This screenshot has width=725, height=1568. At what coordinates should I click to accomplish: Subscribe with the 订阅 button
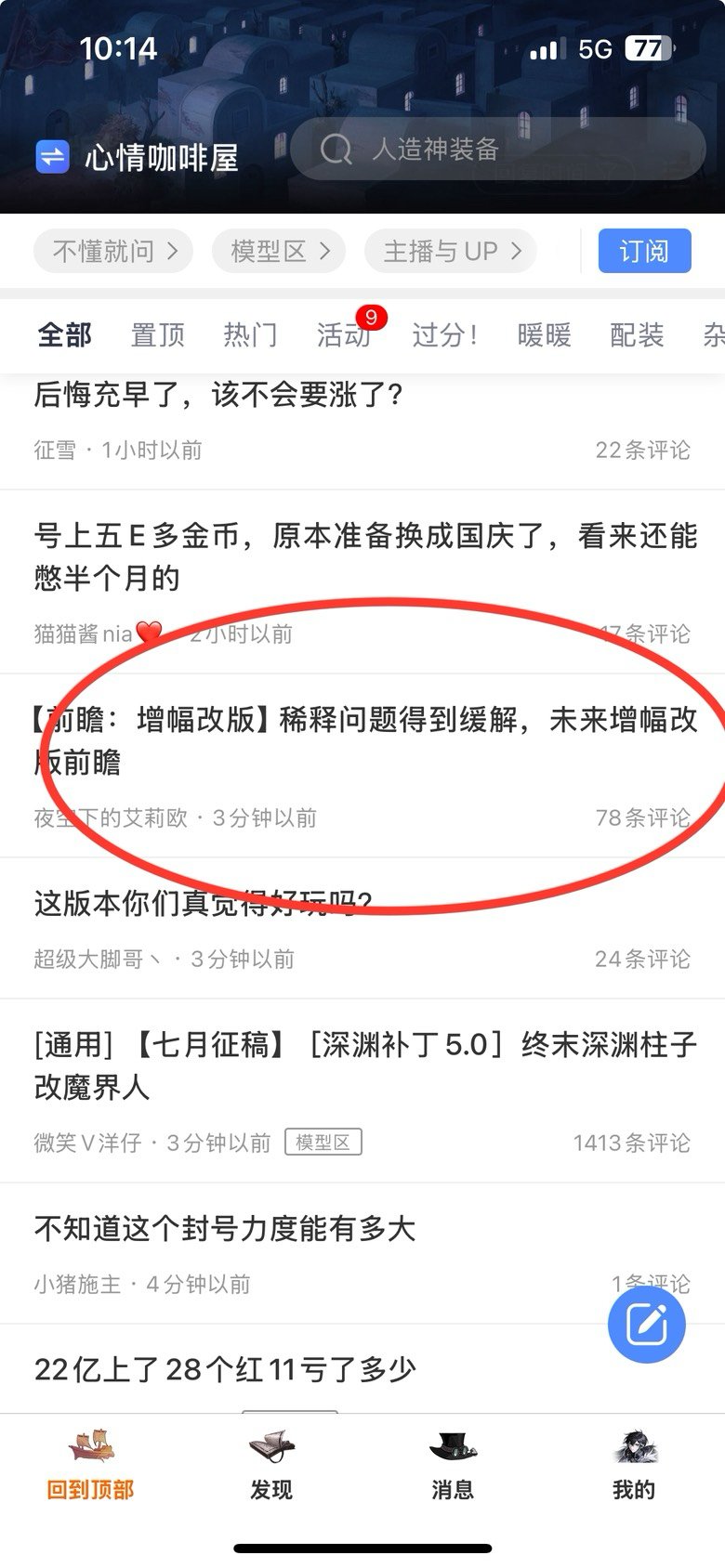(644, 251)
